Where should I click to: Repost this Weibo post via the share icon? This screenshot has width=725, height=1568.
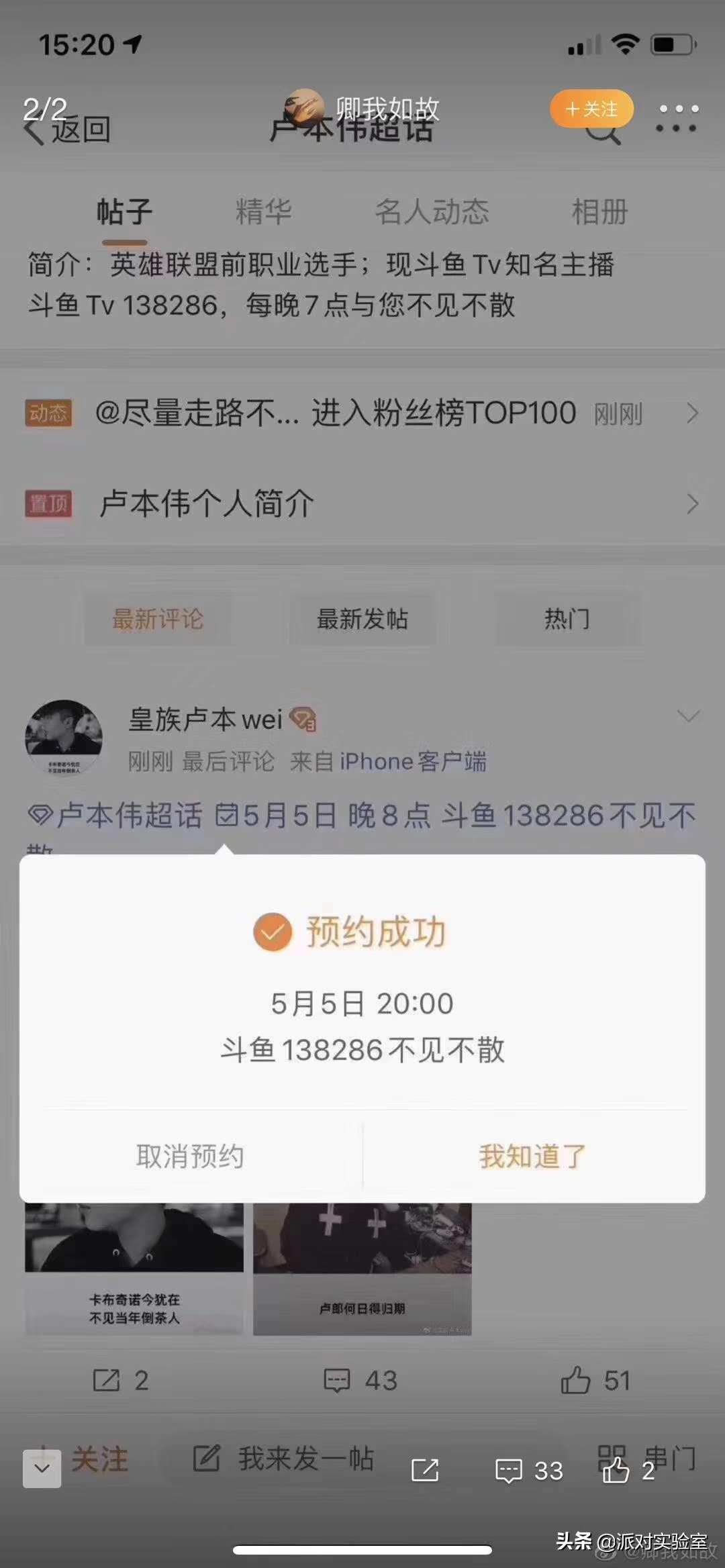point(425,1470)
